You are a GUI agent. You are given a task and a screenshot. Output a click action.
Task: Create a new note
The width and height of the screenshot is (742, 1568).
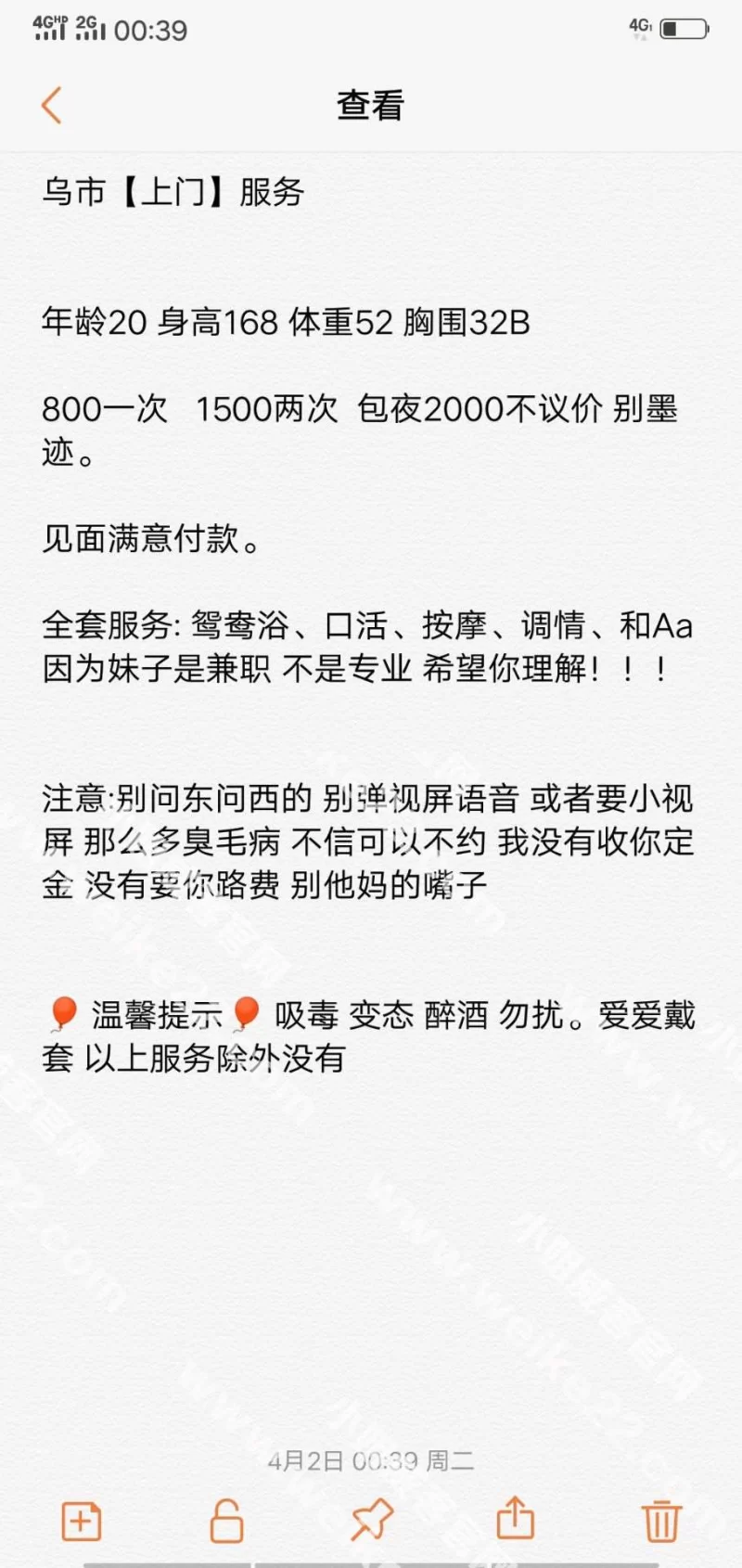point(82,1521)
